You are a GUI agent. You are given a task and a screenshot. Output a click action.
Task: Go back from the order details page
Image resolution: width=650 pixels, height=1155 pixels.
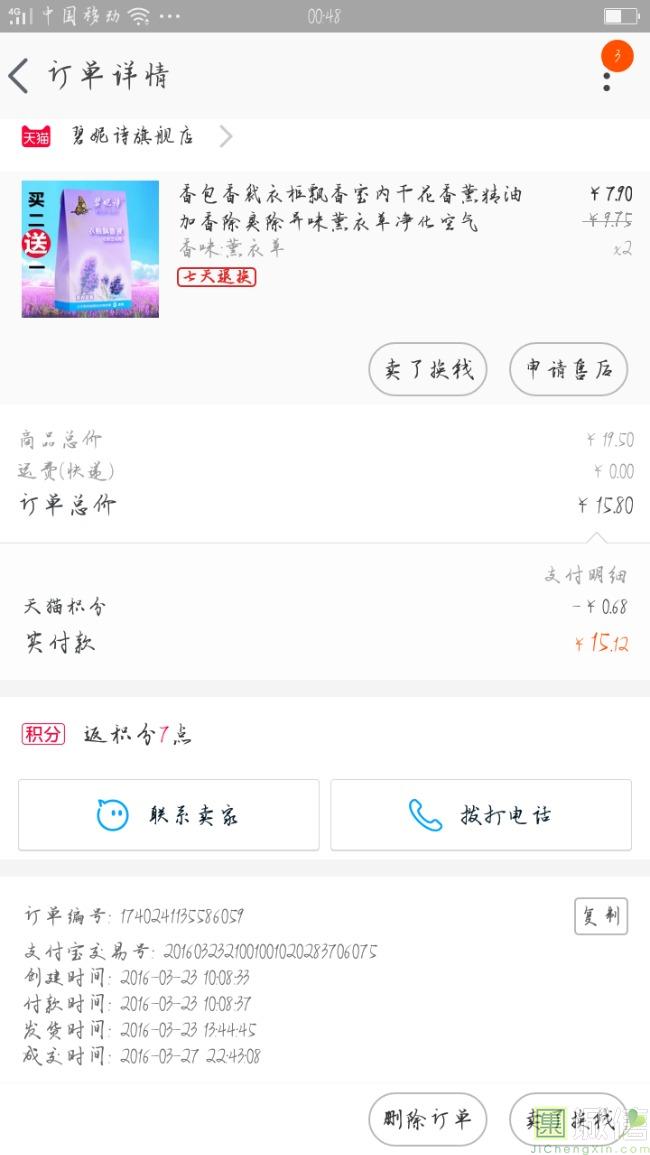pyautogui.click(x=20, y=75)
